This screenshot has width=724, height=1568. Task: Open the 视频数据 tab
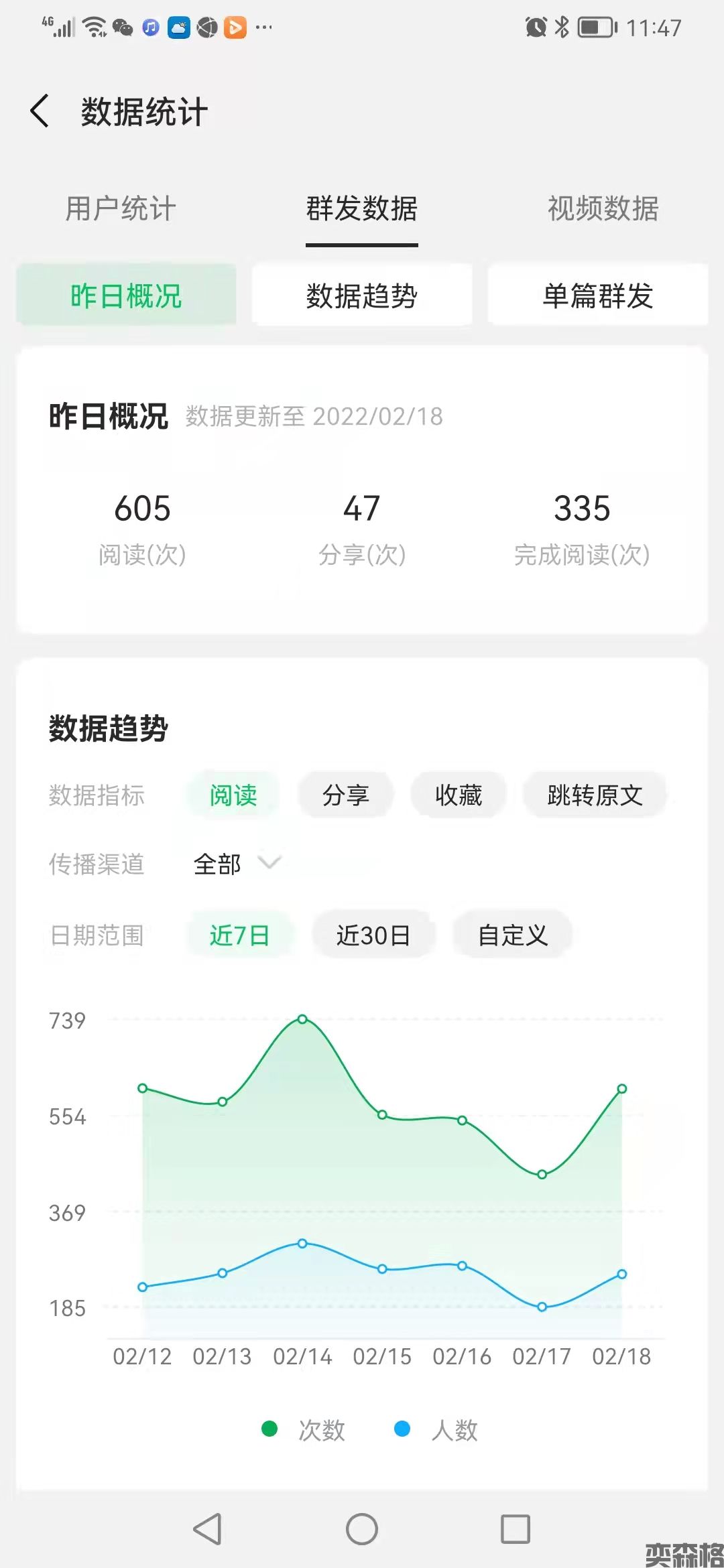click(x=603, y=208)
